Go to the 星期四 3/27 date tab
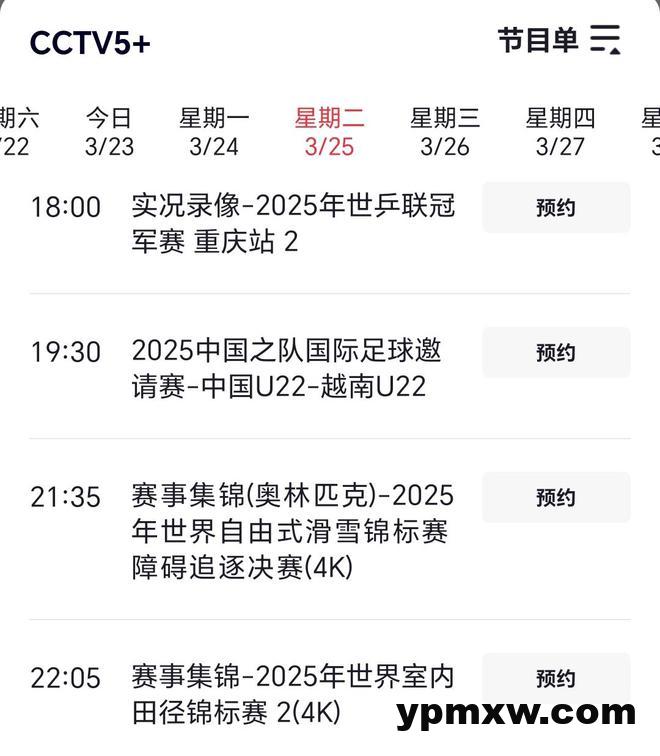660x756 pixels. 560,132
